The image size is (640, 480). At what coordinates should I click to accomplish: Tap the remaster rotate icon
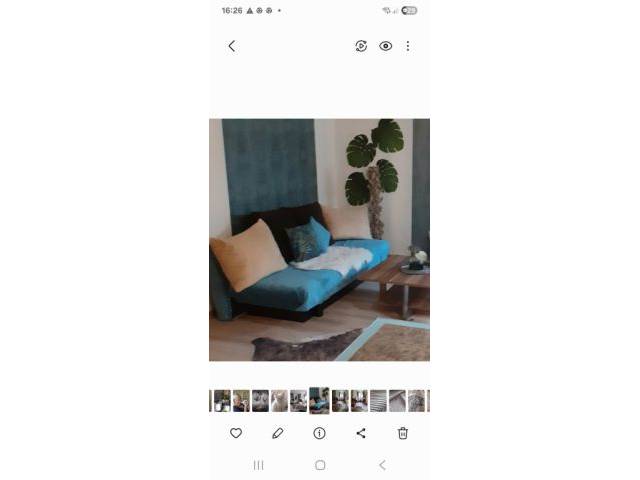point(361,46)
